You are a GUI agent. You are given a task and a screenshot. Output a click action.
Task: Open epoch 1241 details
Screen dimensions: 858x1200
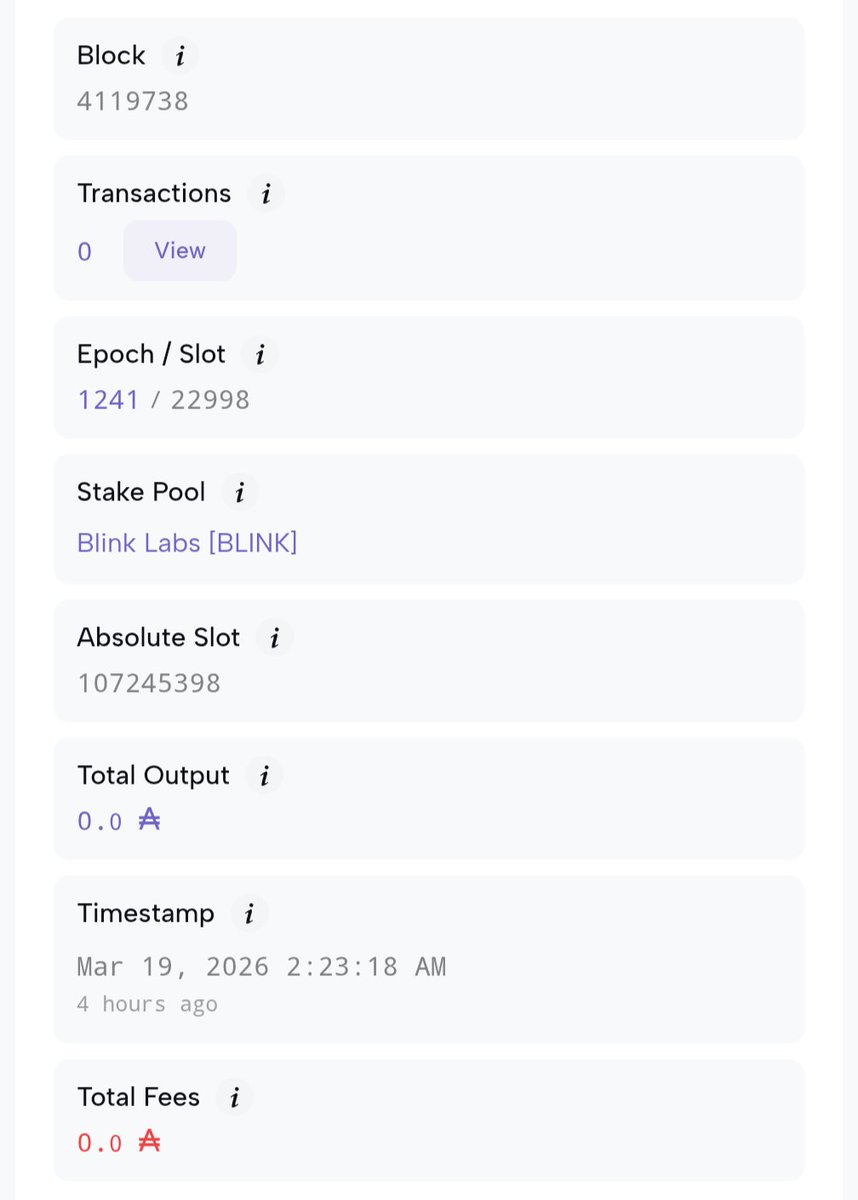click(108, 401)
